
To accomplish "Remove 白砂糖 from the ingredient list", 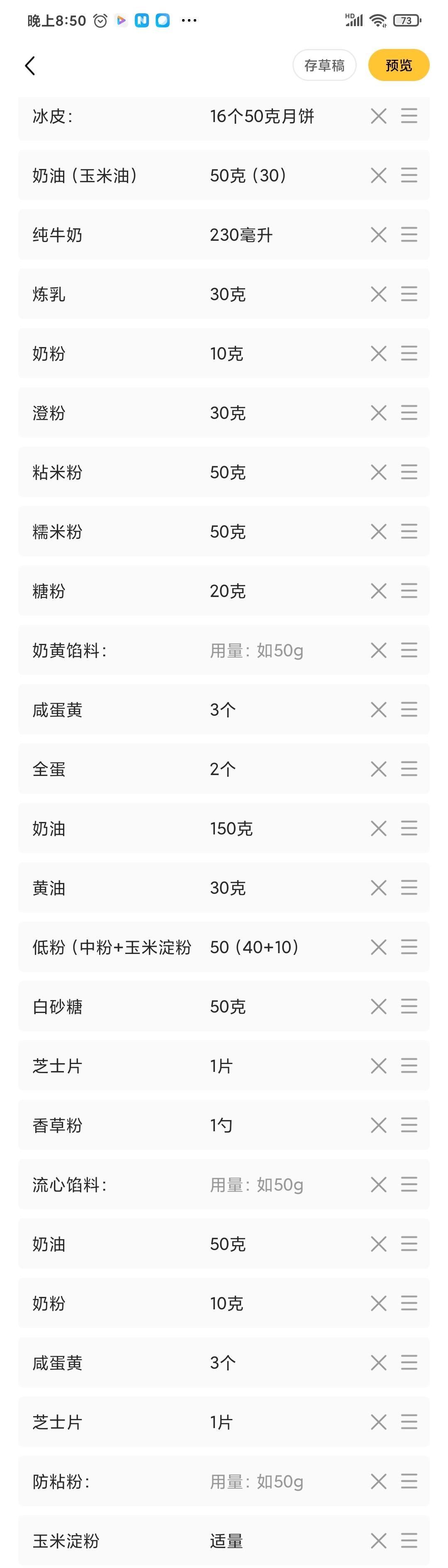I will 378,1007.
